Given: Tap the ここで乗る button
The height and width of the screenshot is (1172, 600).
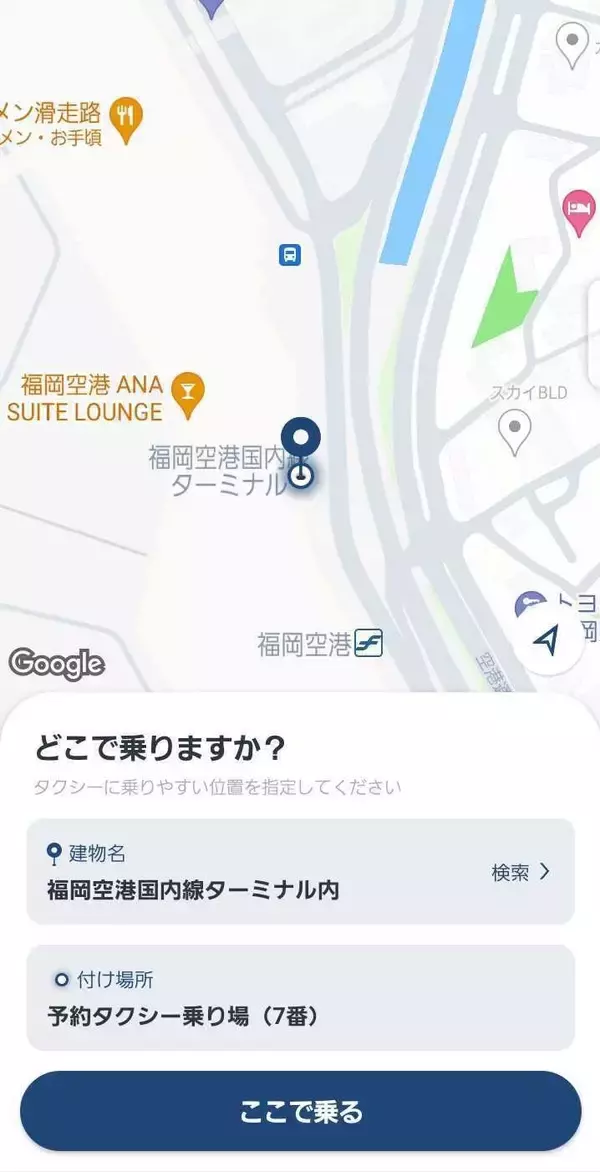Looking at the screenshot, I should [300, 1111].
